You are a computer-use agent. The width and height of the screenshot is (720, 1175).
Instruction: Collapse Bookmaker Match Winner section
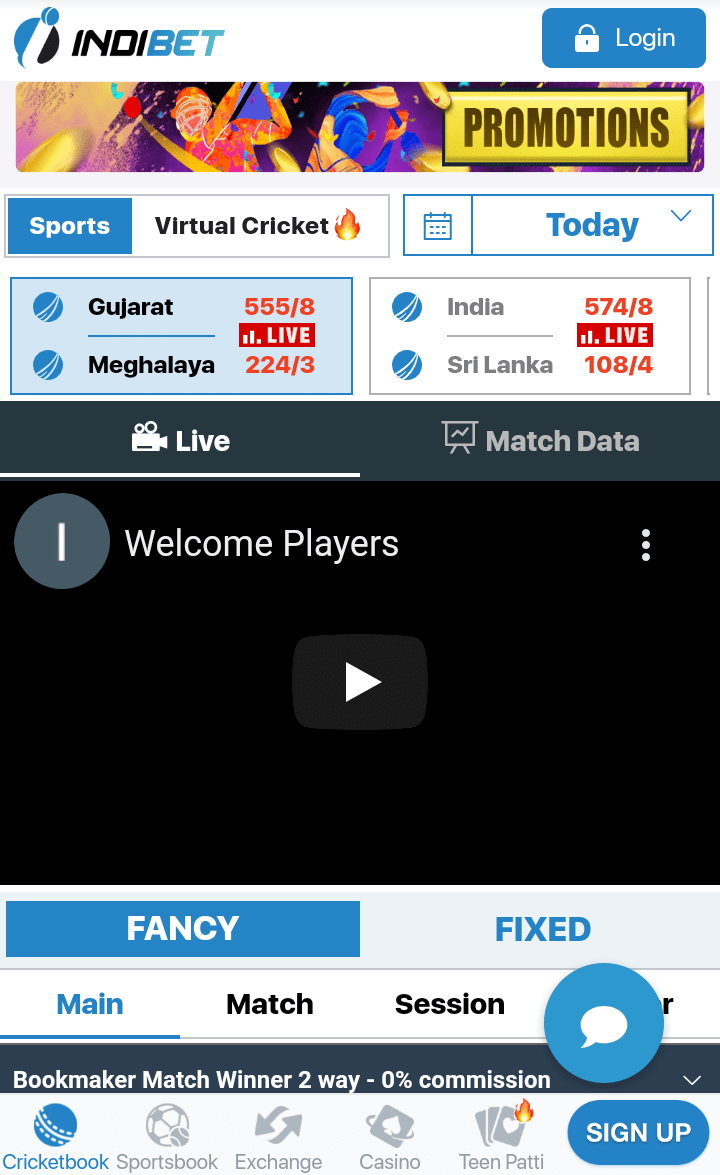tap(690, 1080)
